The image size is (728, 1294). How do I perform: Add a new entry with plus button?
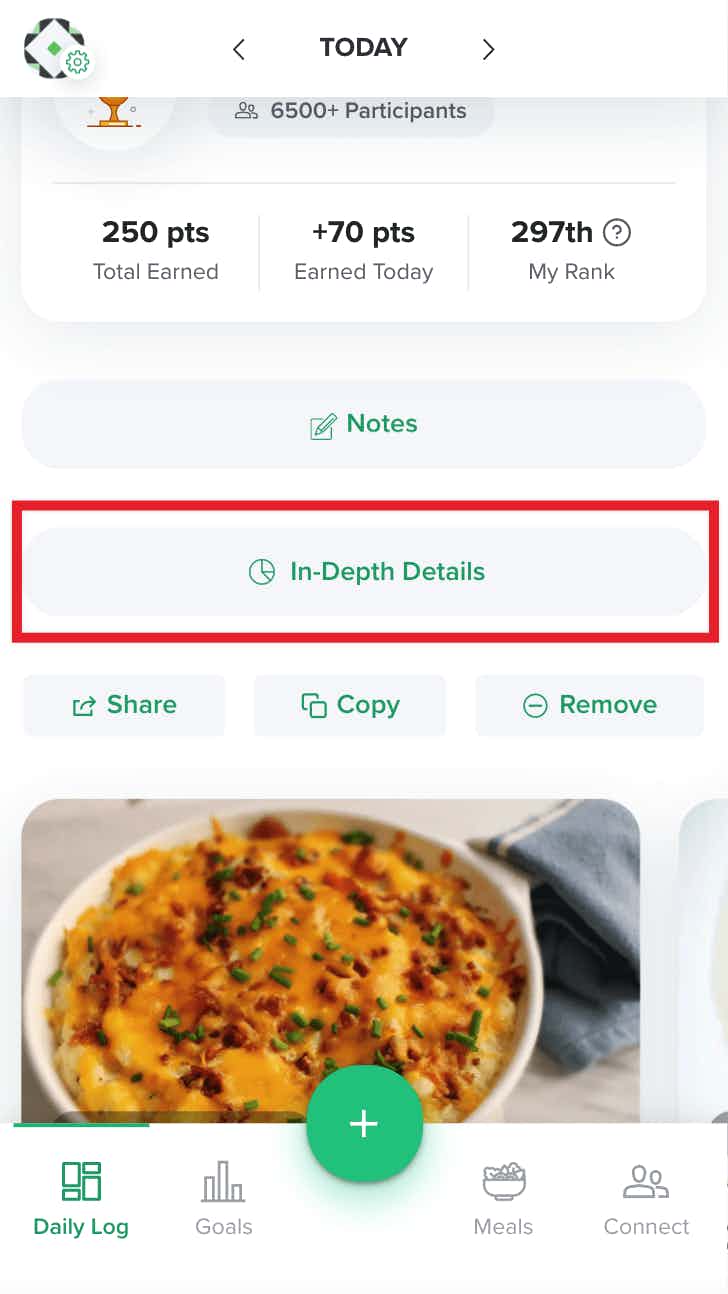(x=364, y=1123)
